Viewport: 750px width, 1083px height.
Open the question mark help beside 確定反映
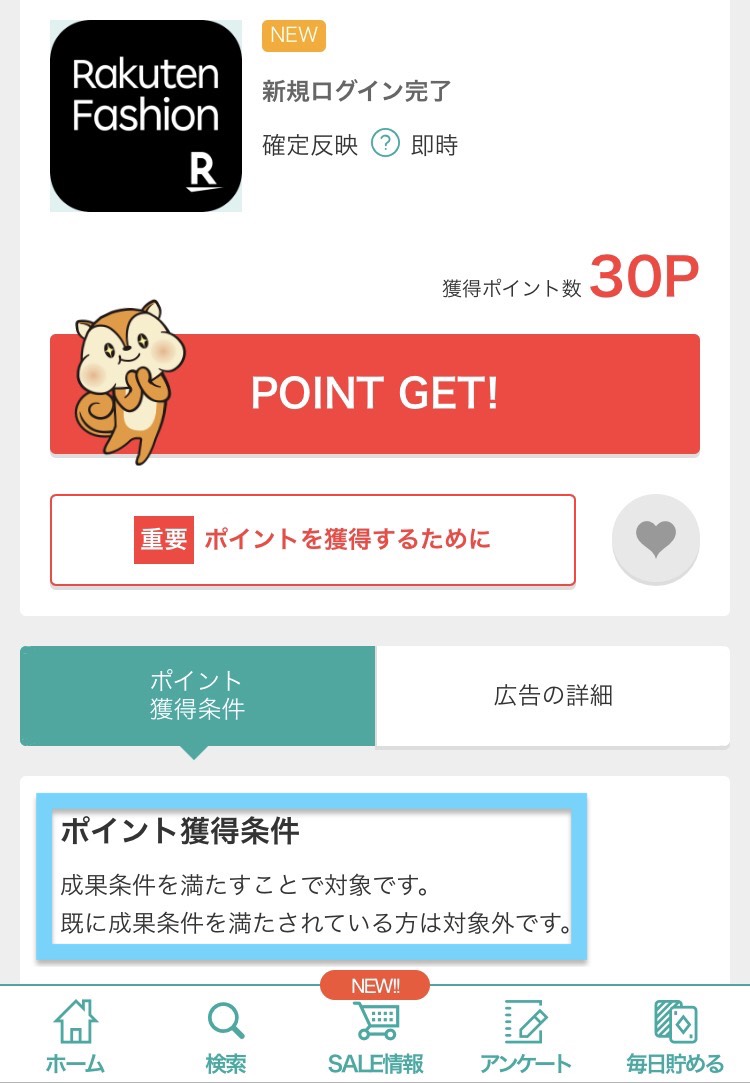tap(385, 144)
